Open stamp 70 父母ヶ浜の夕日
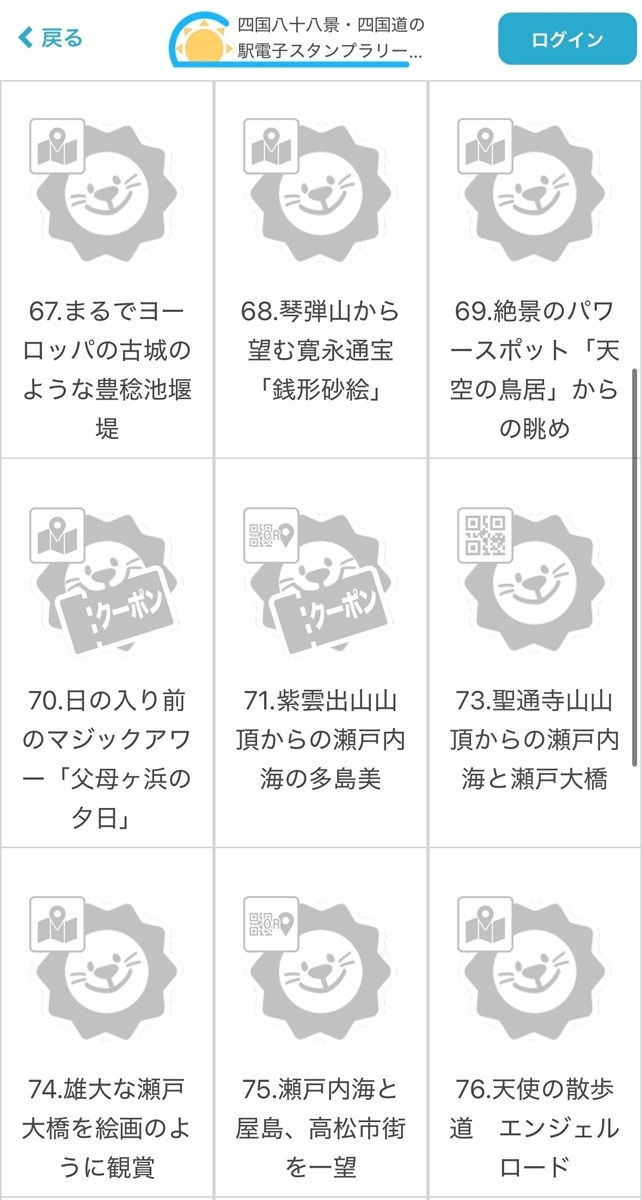The image size is (642, 1200). pos(107,653)
